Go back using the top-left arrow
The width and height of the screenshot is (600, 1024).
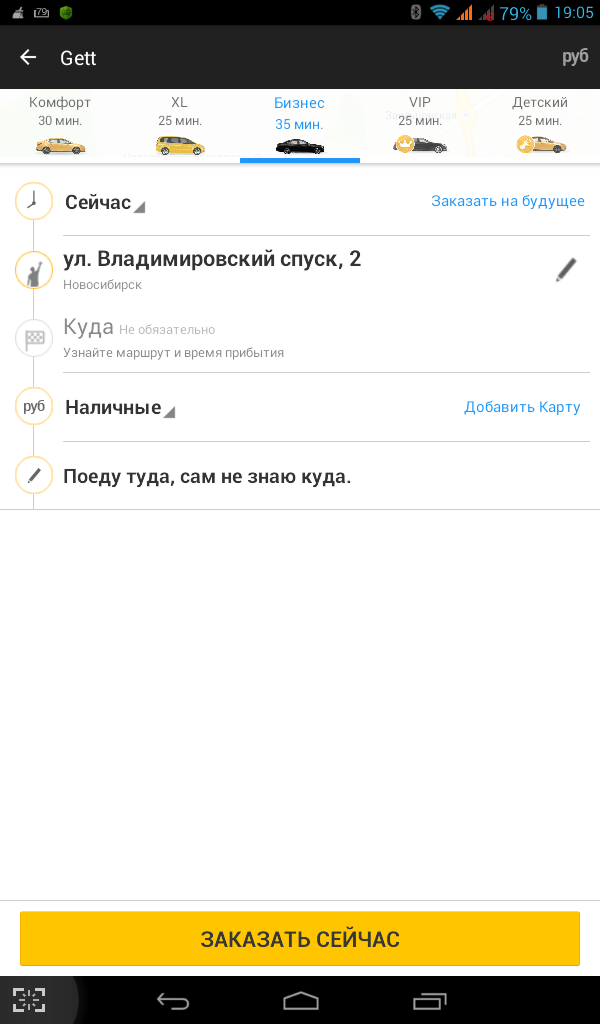pyautogui.click(x=28, y=57)
